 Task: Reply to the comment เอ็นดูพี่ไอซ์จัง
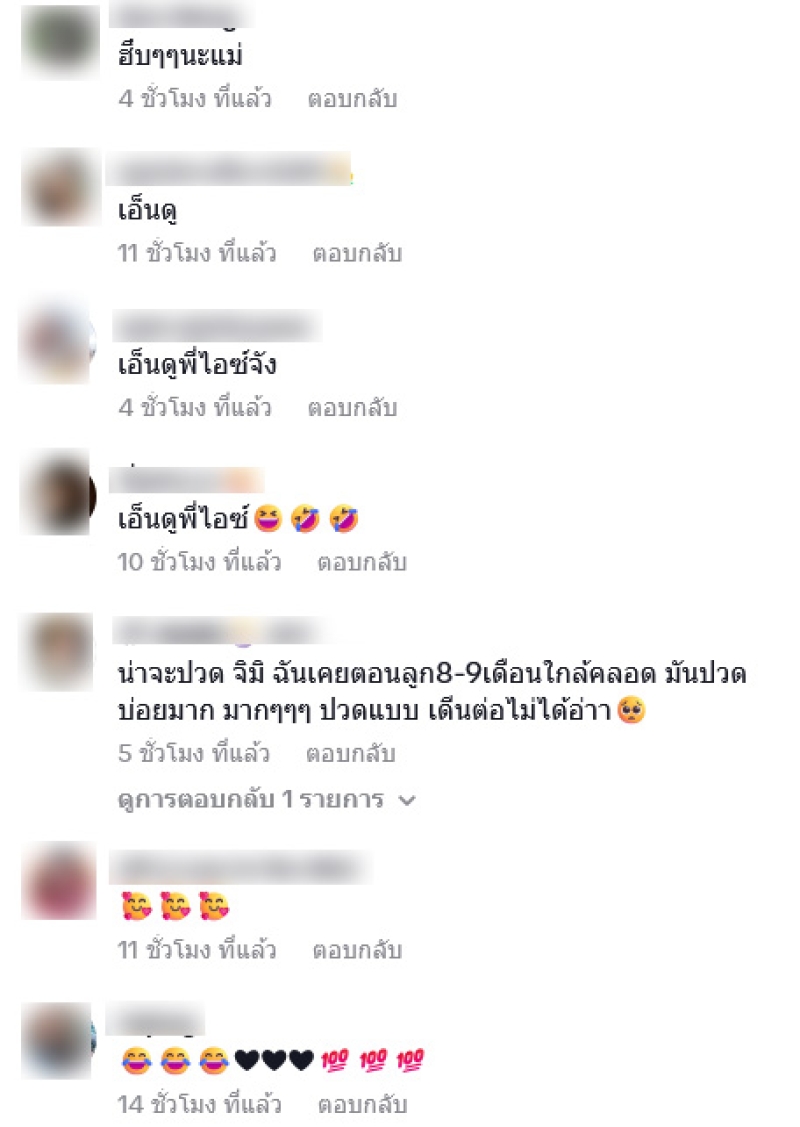point(352,408)
